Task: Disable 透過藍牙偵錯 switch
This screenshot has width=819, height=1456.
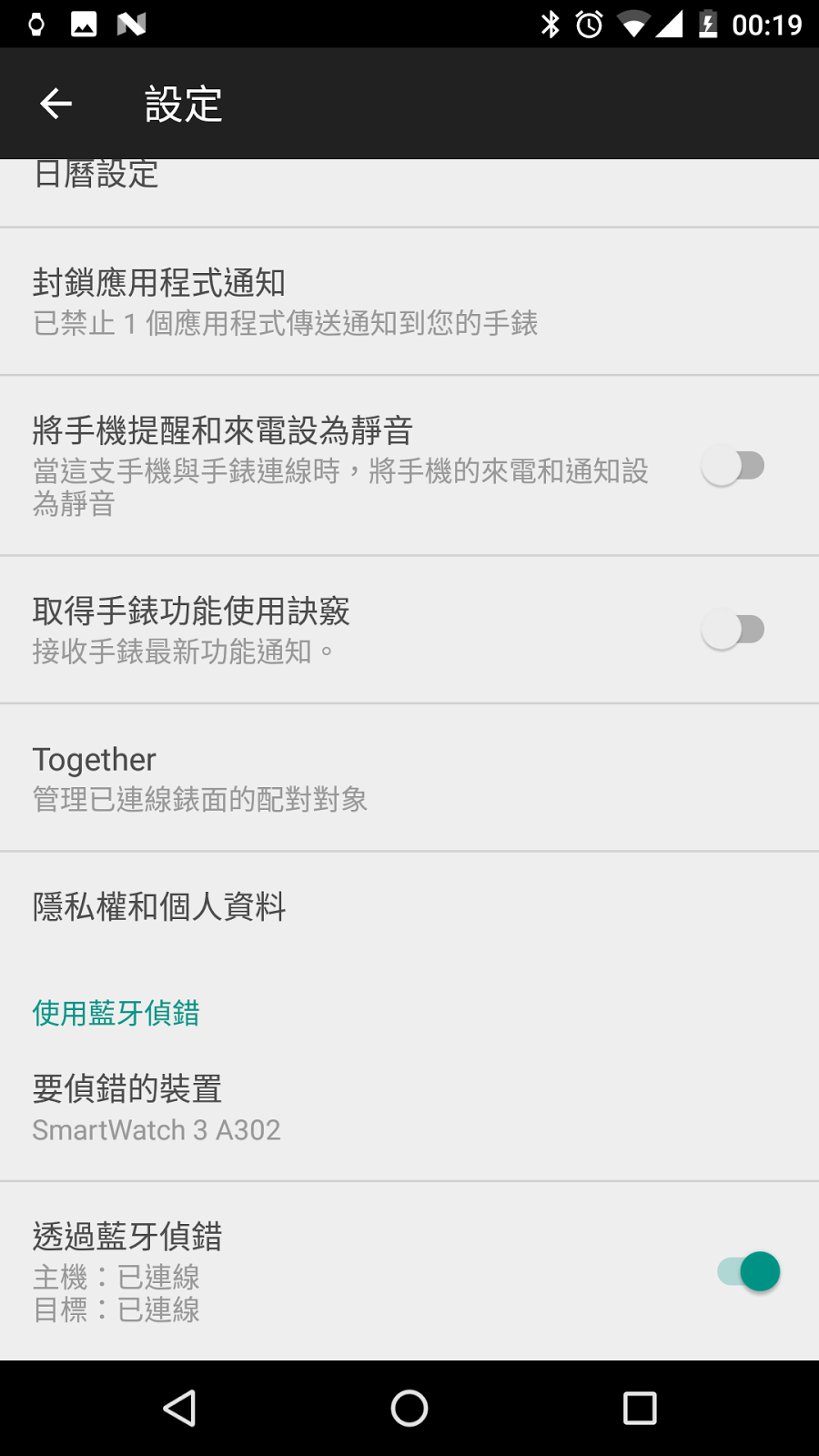Action: click(749, 1271)
